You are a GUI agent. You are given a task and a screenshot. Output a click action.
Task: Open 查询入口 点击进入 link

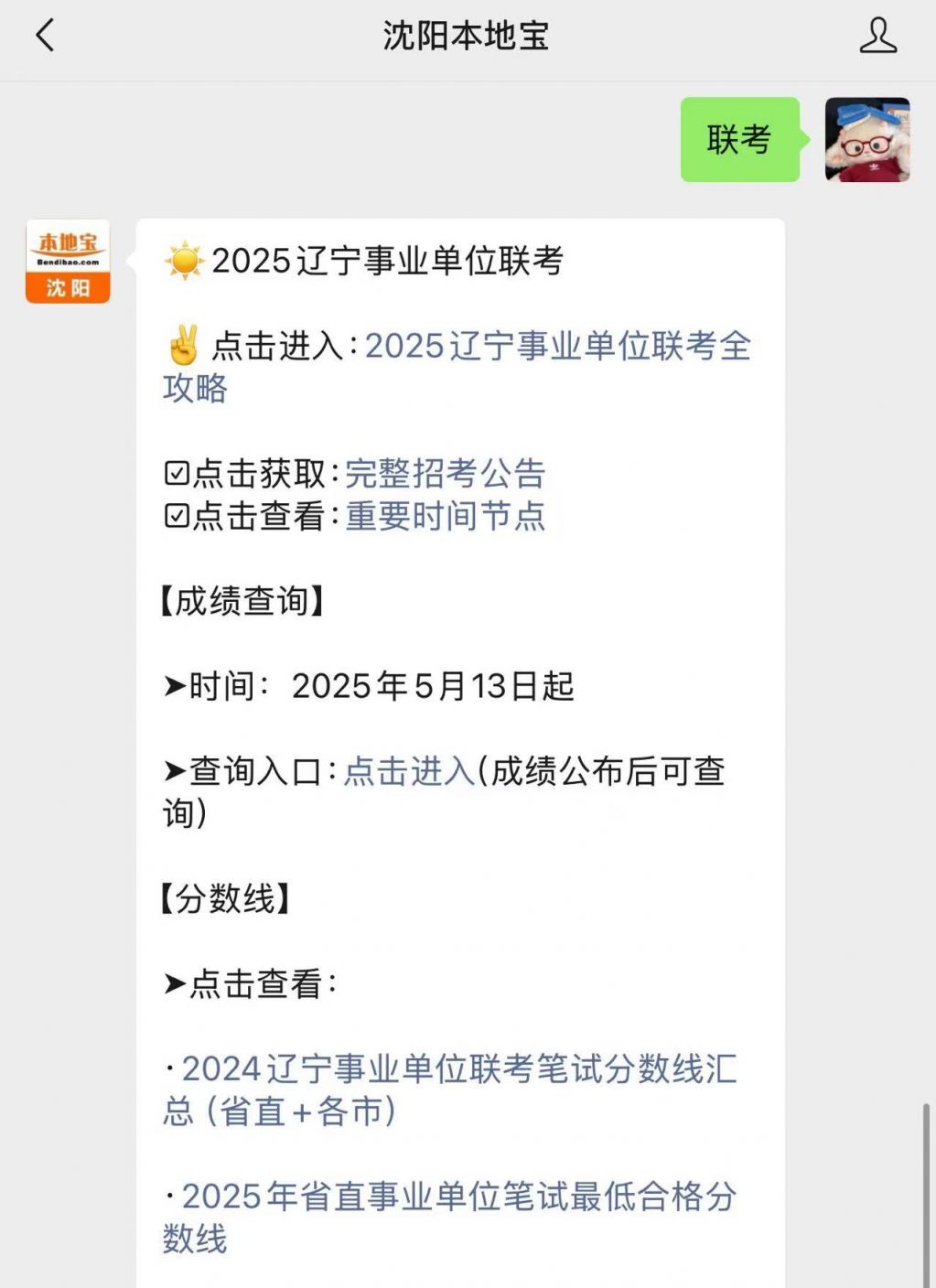pyautogui.click(x=409, y=772)
